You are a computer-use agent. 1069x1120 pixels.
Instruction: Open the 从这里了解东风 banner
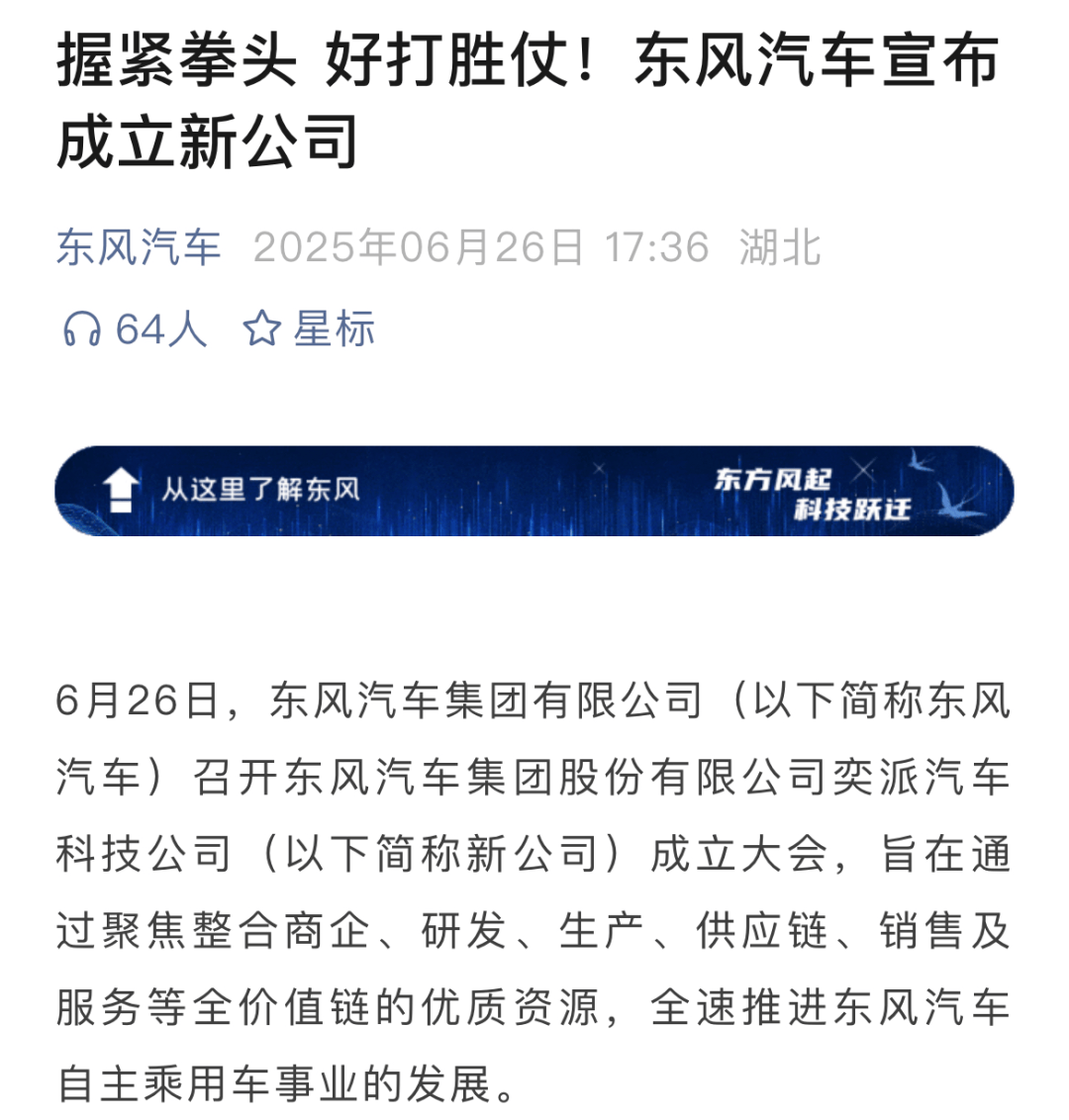(534, 492)
